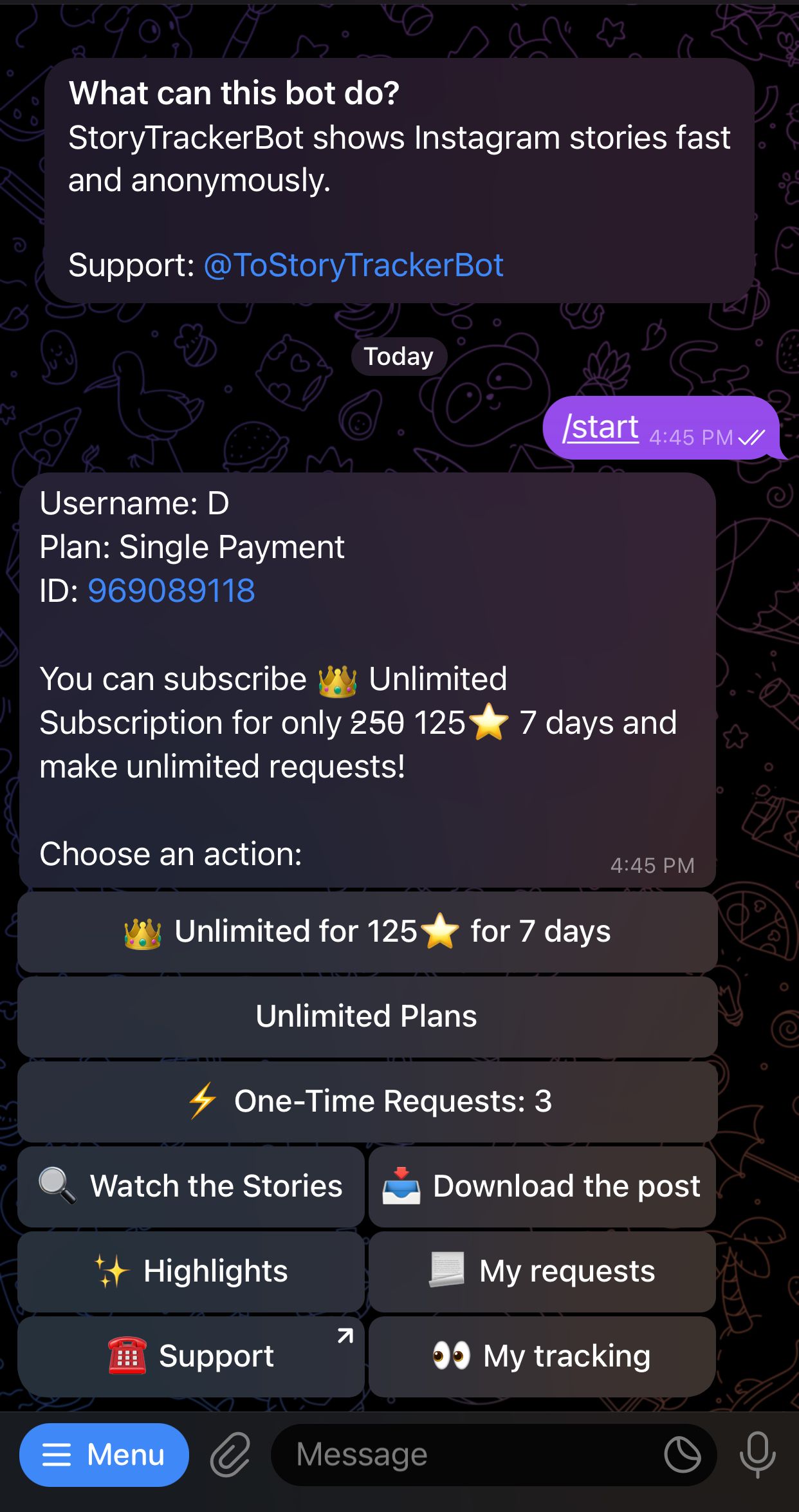Select the document icon on My requests
Screen dimensions: 799x1512
pos(446,1270)
